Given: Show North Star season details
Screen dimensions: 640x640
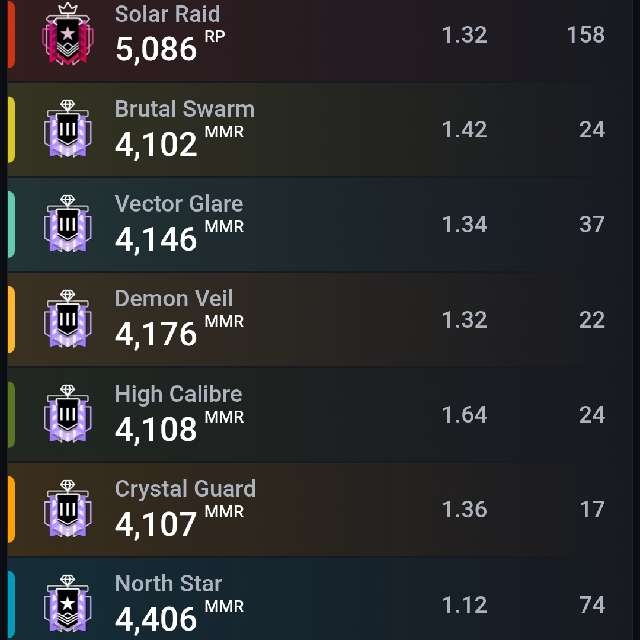Looking at the screenshot, I should click(x=320, y=603).
